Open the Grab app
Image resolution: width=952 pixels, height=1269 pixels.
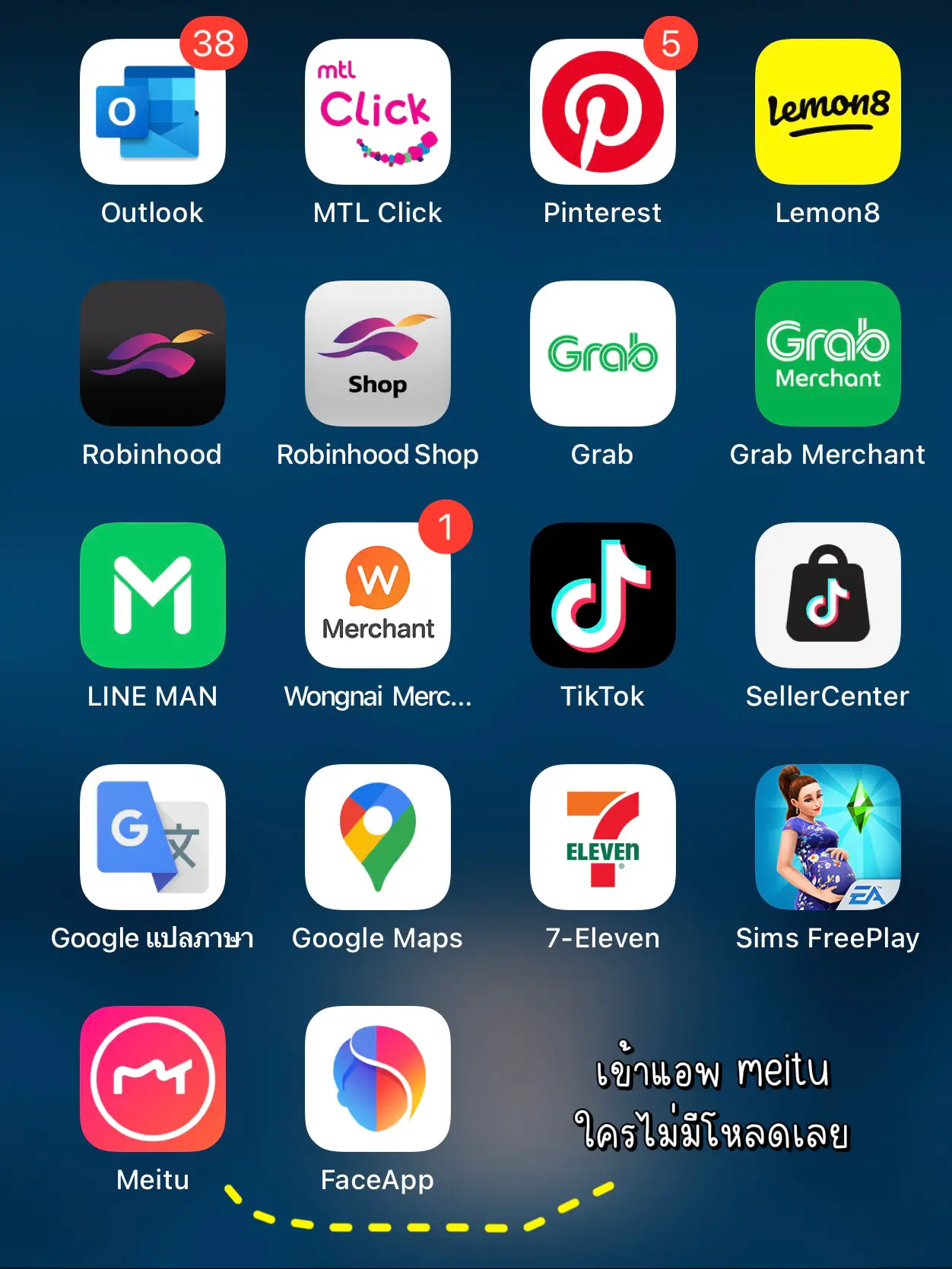(602, 354)
